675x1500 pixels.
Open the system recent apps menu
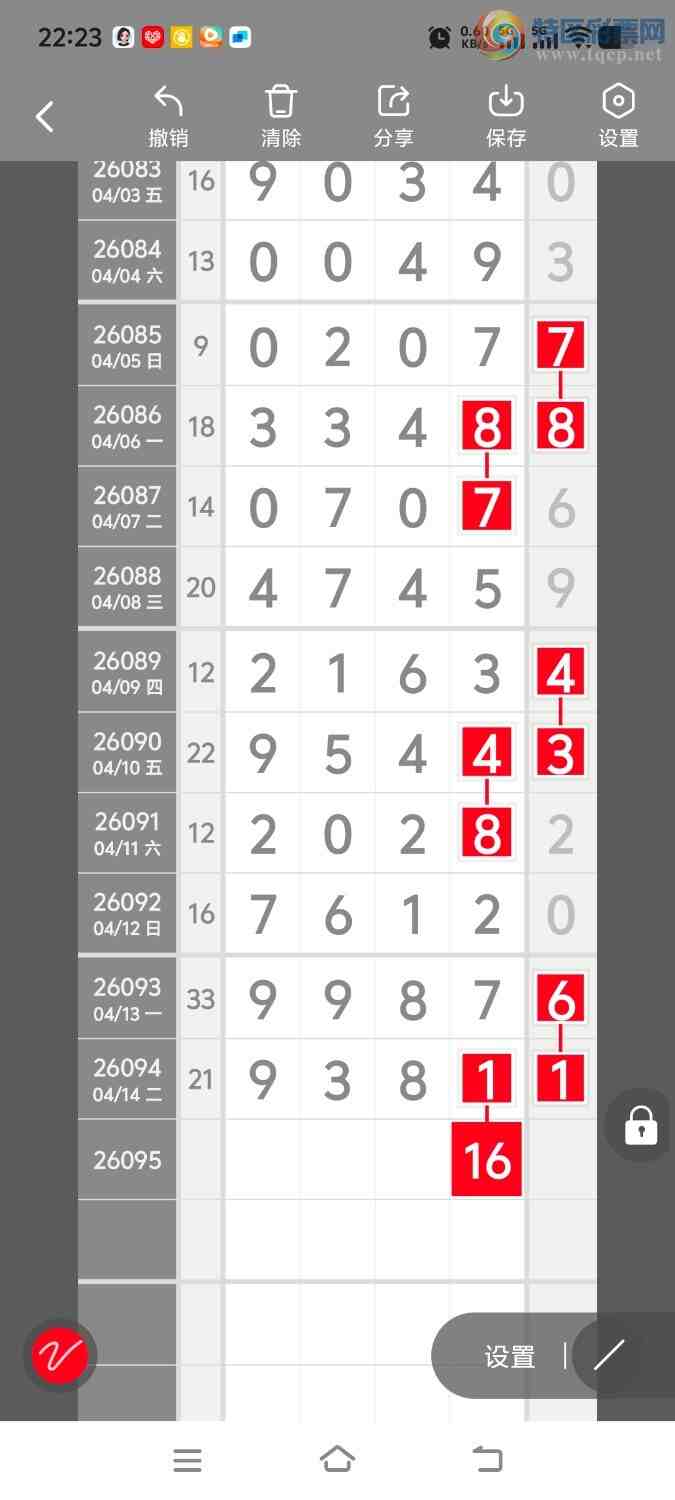187,1461
